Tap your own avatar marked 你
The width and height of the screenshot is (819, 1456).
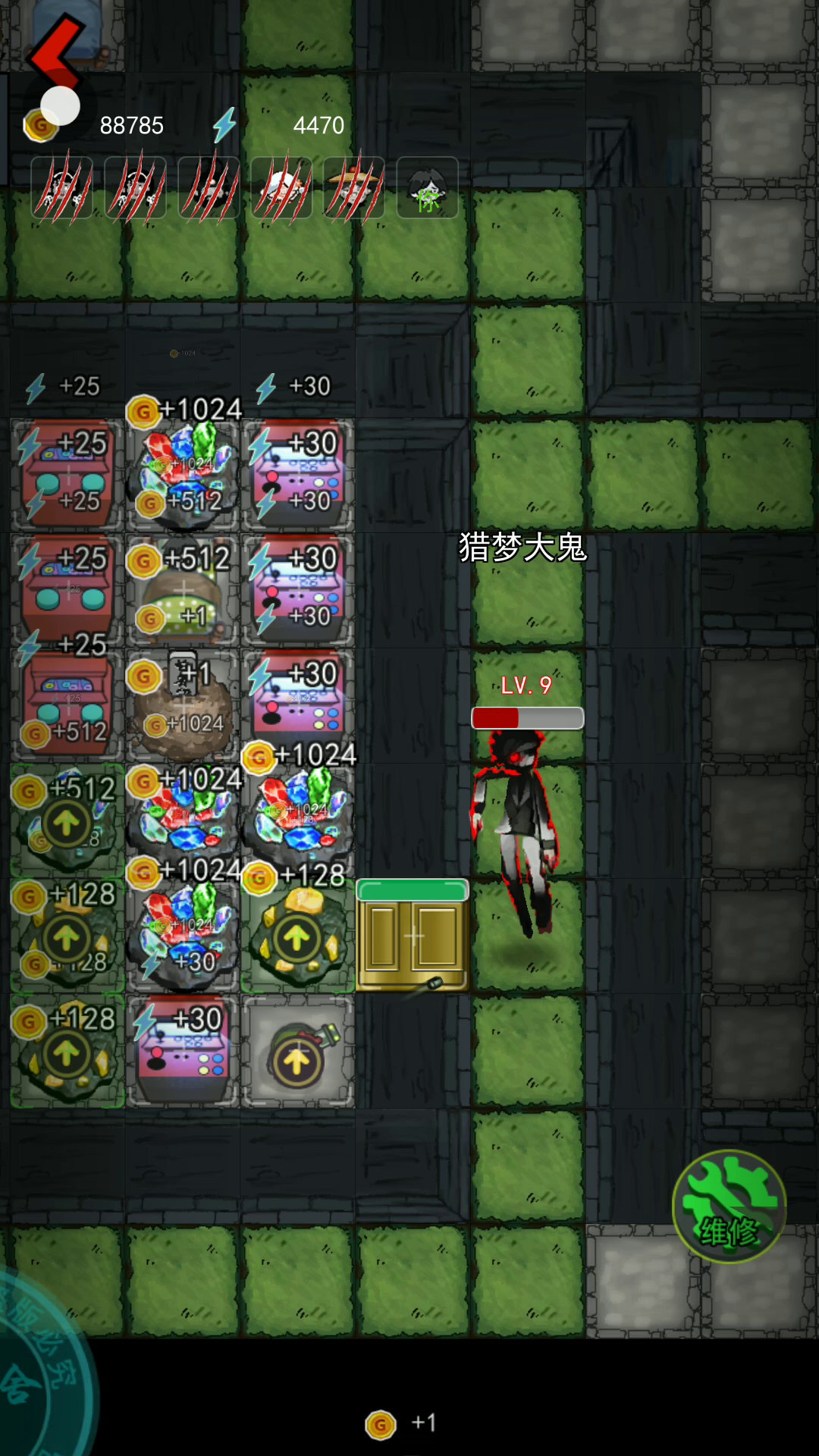click(x=427, y=188)
